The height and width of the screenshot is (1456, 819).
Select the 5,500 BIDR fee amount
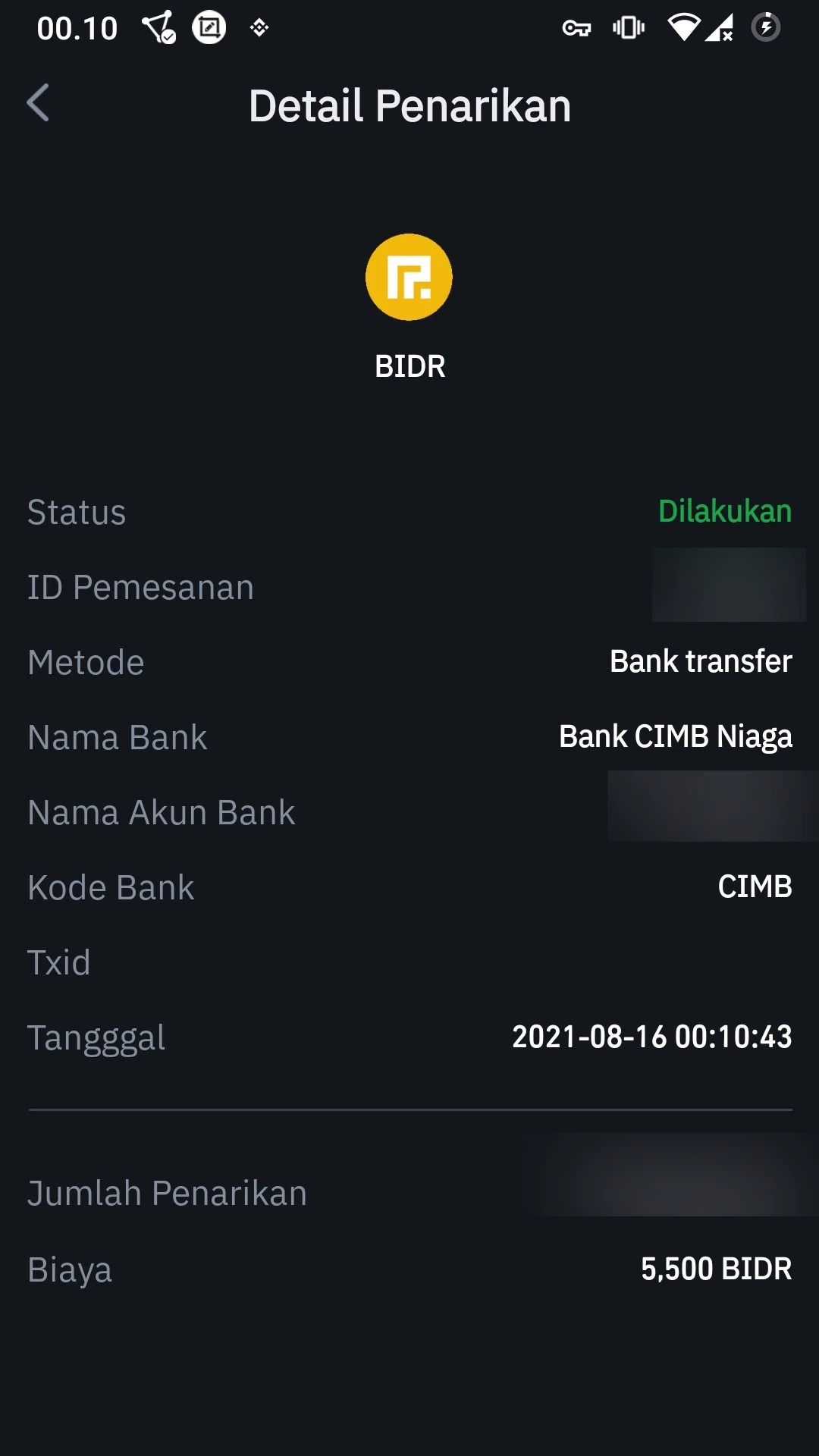[717, 1269]
